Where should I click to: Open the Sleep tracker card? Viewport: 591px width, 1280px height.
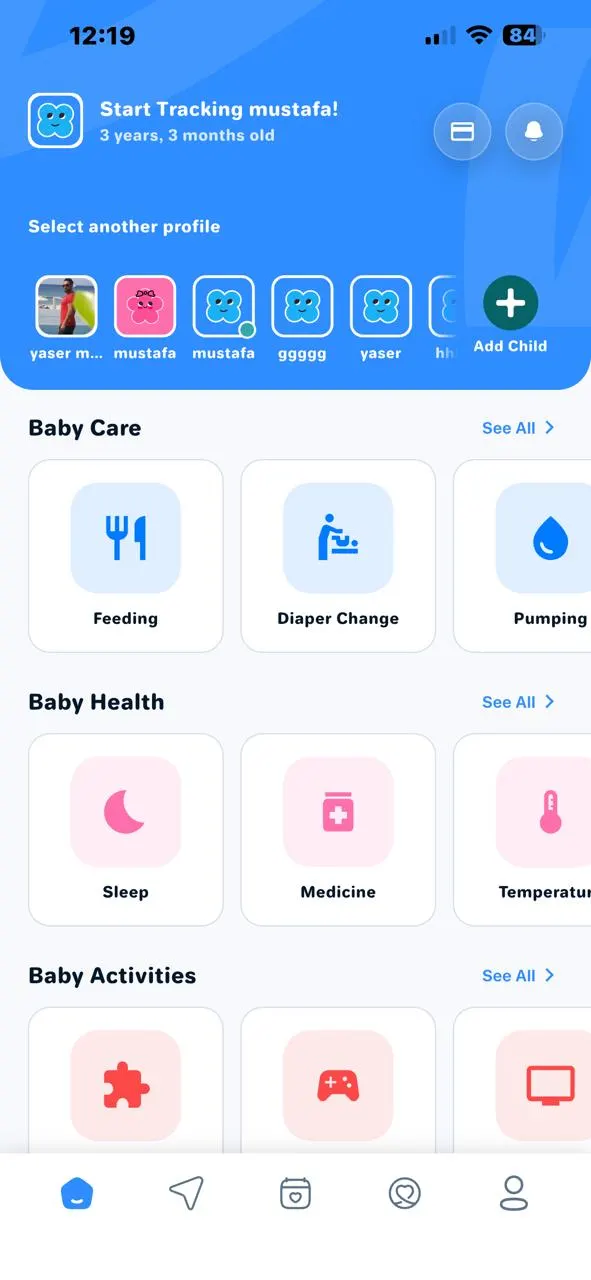pos(125,830)
